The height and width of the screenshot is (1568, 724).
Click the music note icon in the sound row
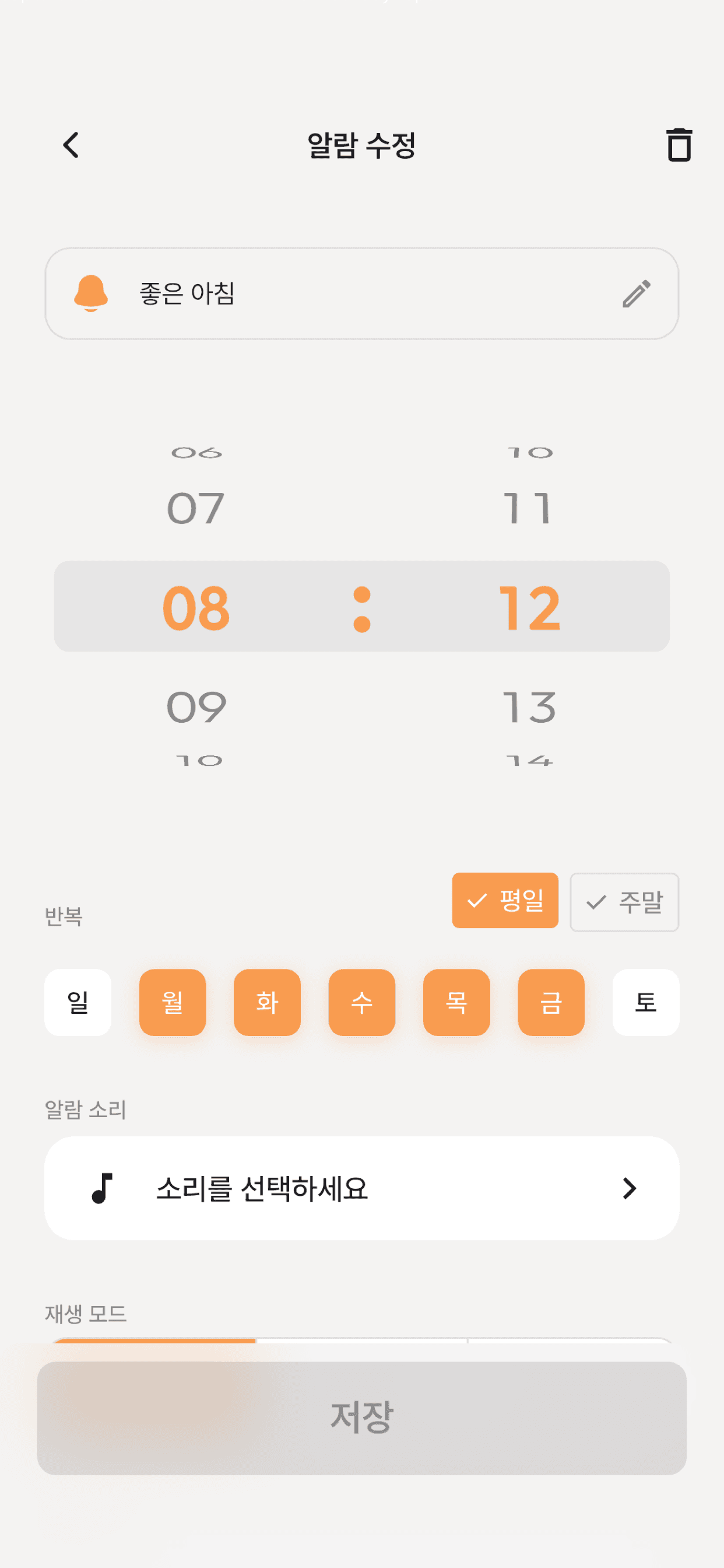click(101, 1188)
